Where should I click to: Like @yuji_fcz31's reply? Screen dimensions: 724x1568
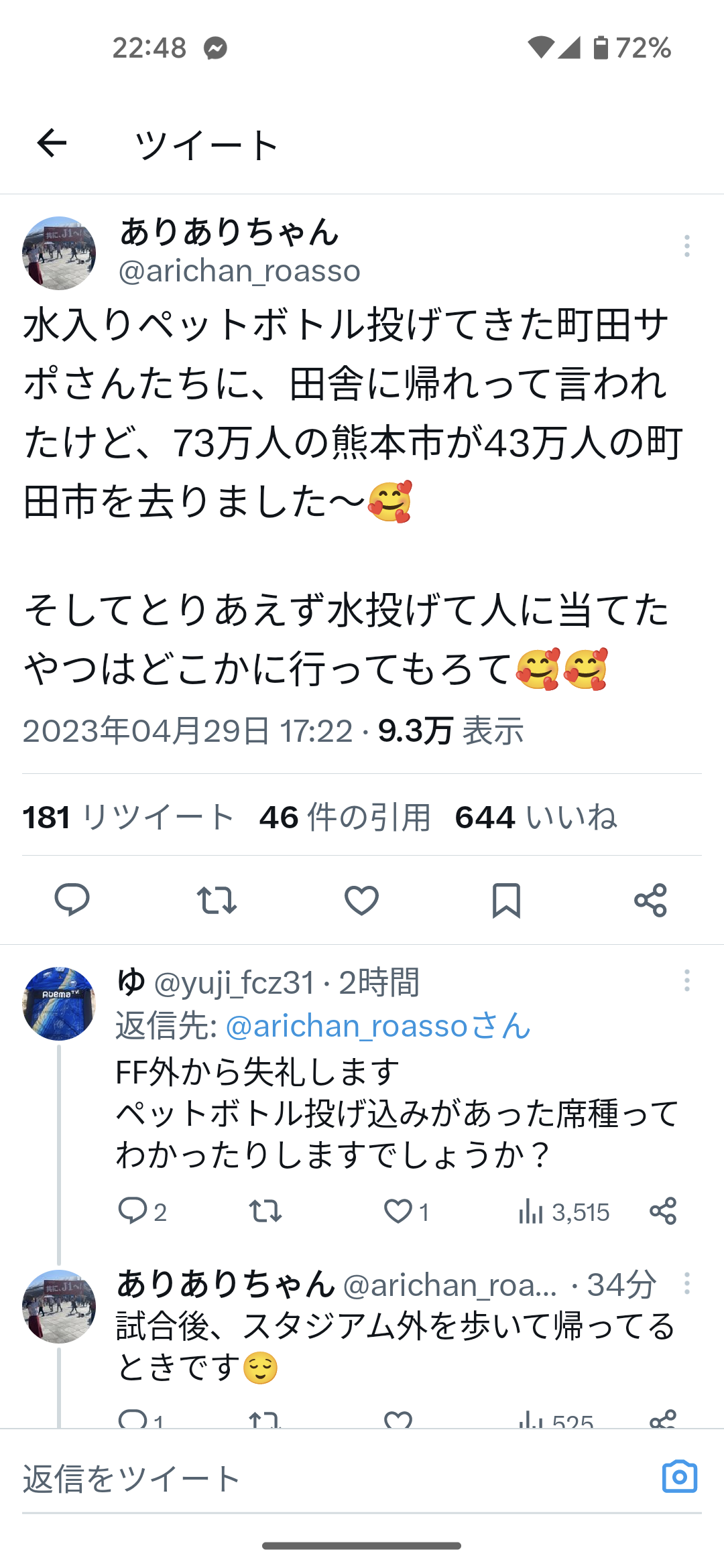click(398, 1211)
